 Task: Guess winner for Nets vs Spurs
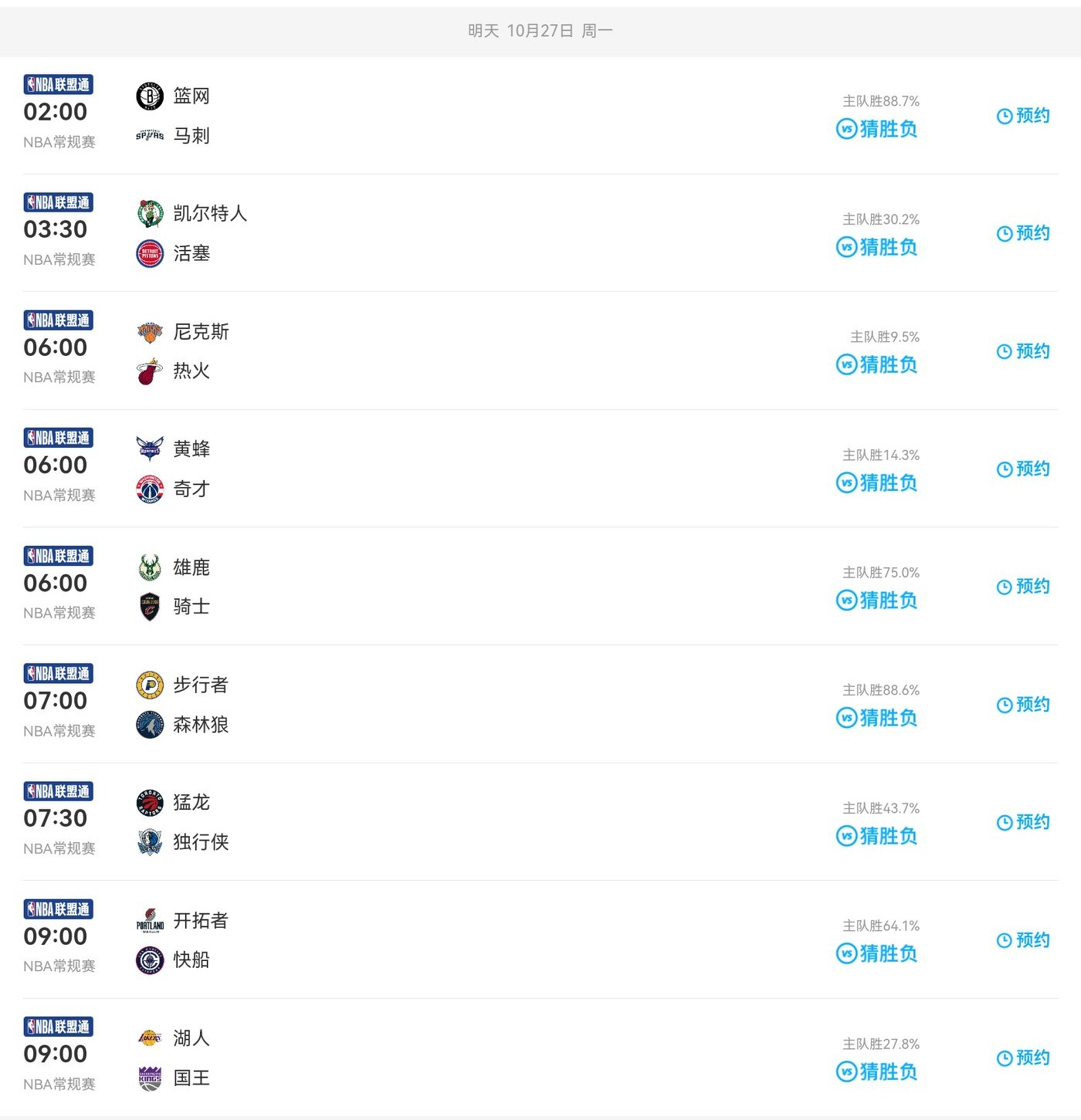[877, 129]
